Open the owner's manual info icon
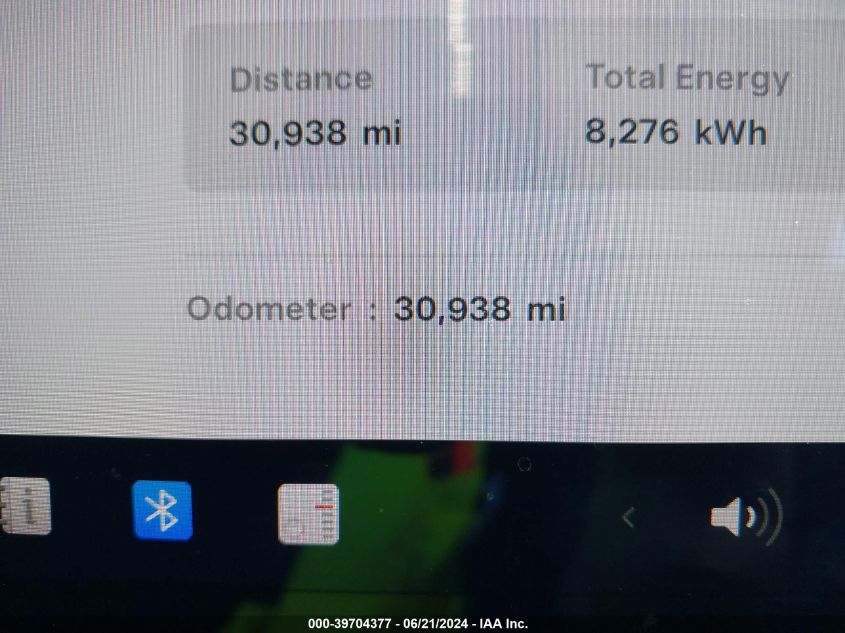 (24, 507)
